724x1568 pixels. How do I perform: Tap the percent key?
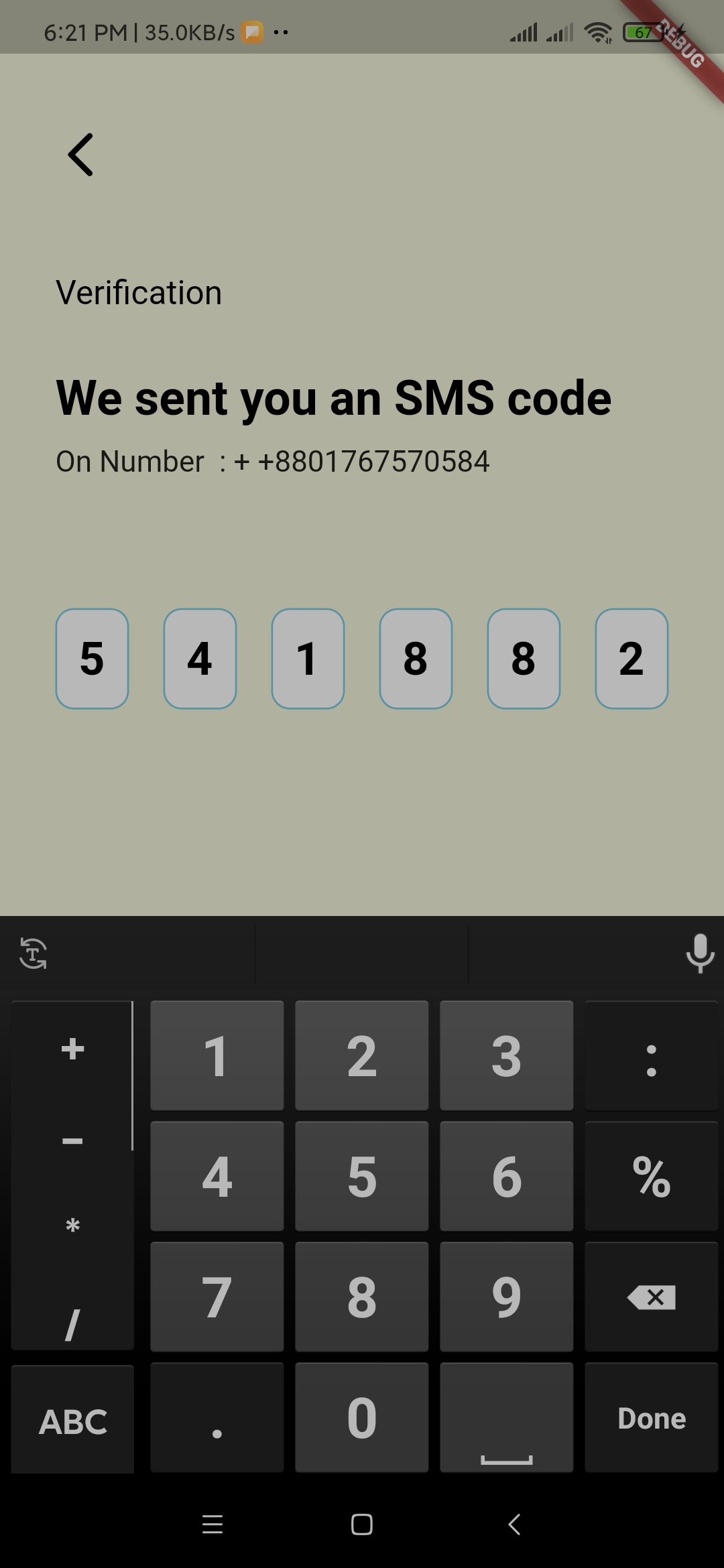[651, 1177]
